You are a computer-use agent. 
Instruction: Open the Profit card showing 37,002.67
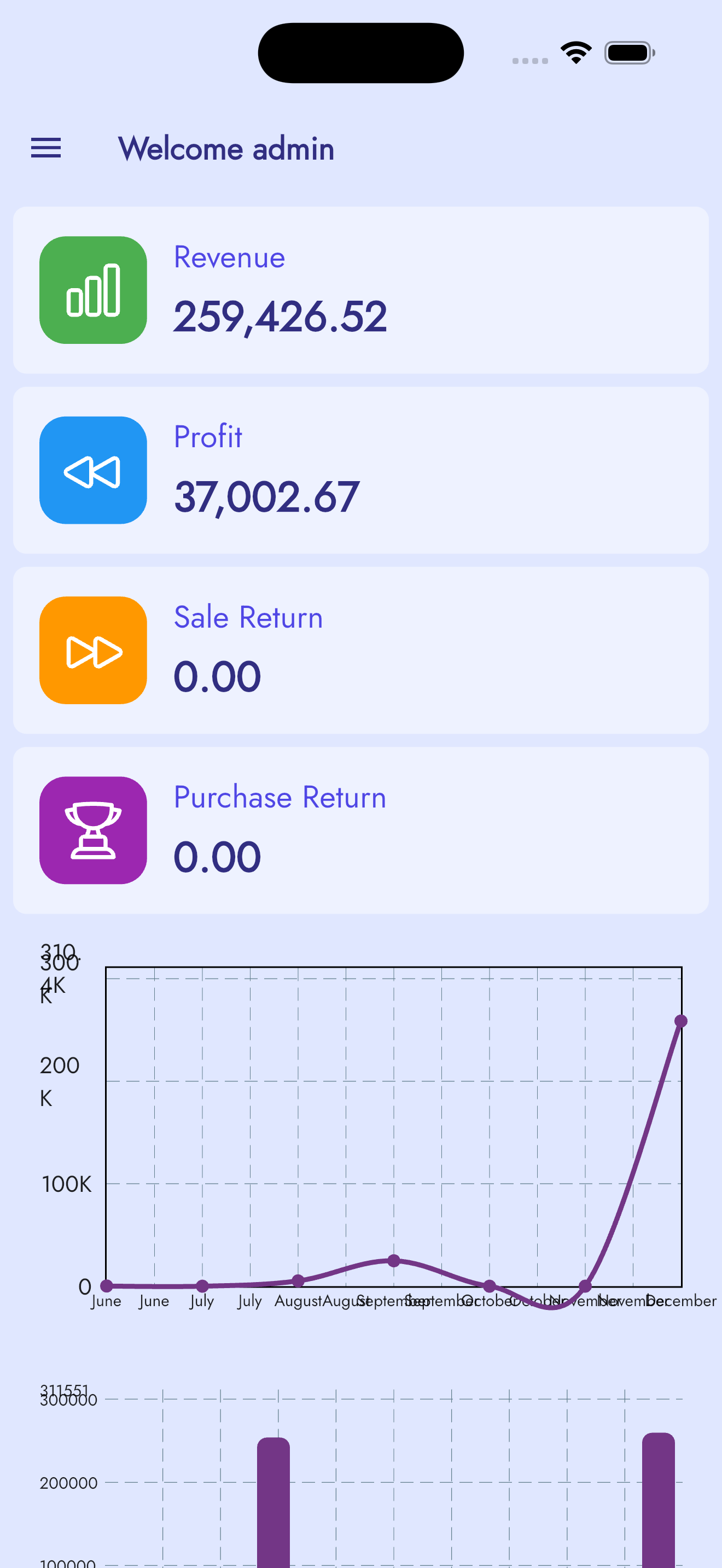pos(360,469)
